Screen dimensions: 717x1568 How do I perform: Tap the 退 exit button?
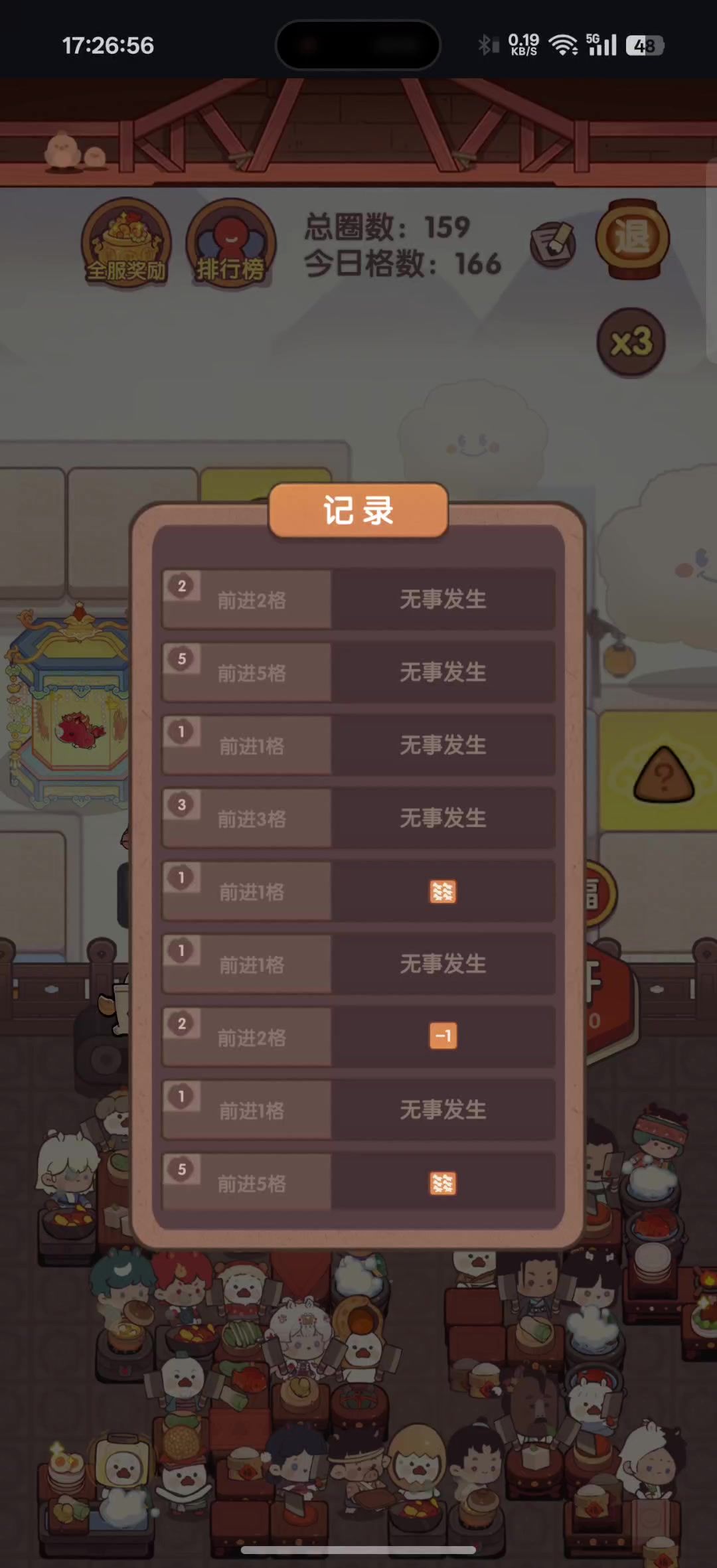pyautogui.click(x=632, y=239)
